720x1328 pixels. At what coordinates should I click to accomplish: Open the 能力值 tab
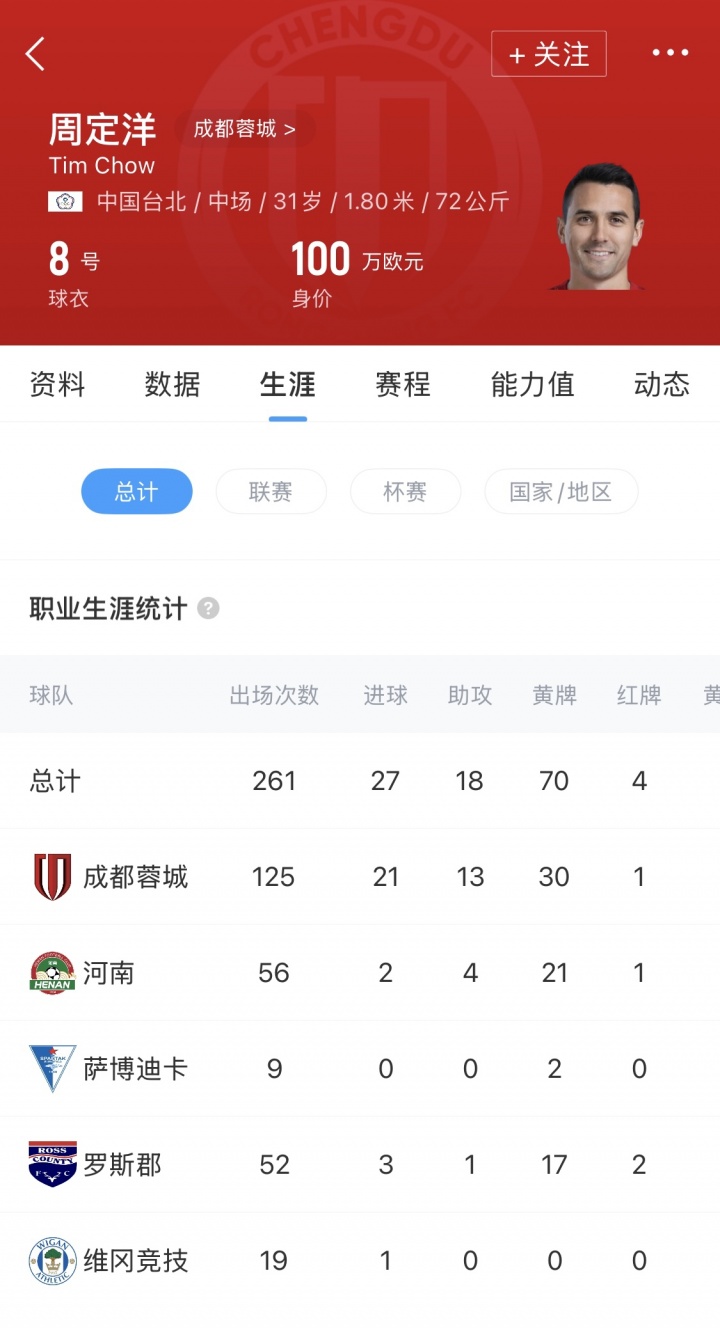click(x=532, y=384)
